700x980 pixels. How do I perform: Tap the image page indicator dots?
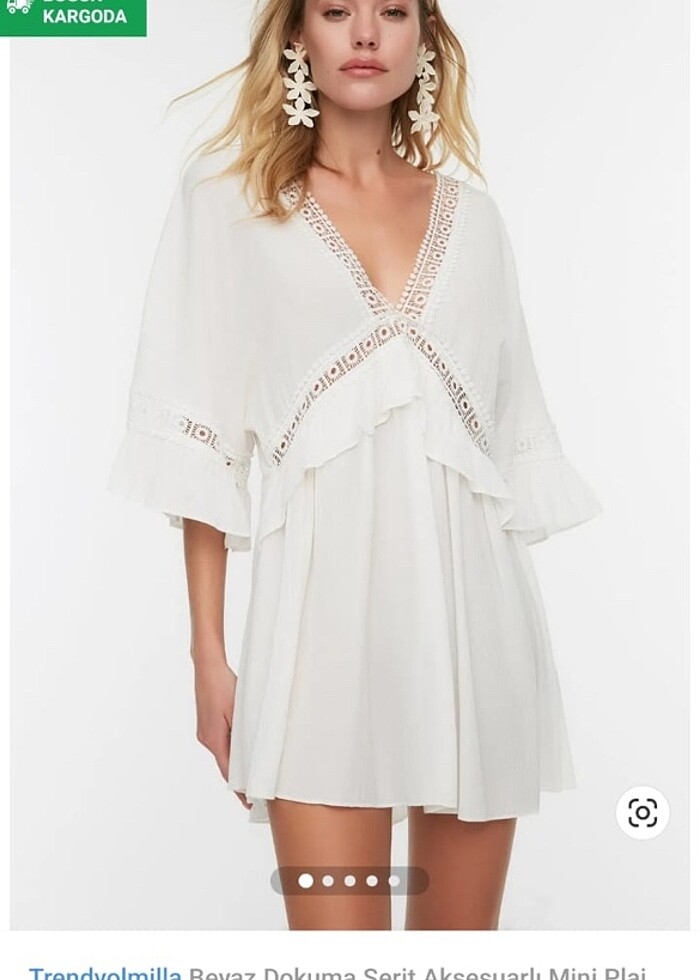tap(350, 881)
